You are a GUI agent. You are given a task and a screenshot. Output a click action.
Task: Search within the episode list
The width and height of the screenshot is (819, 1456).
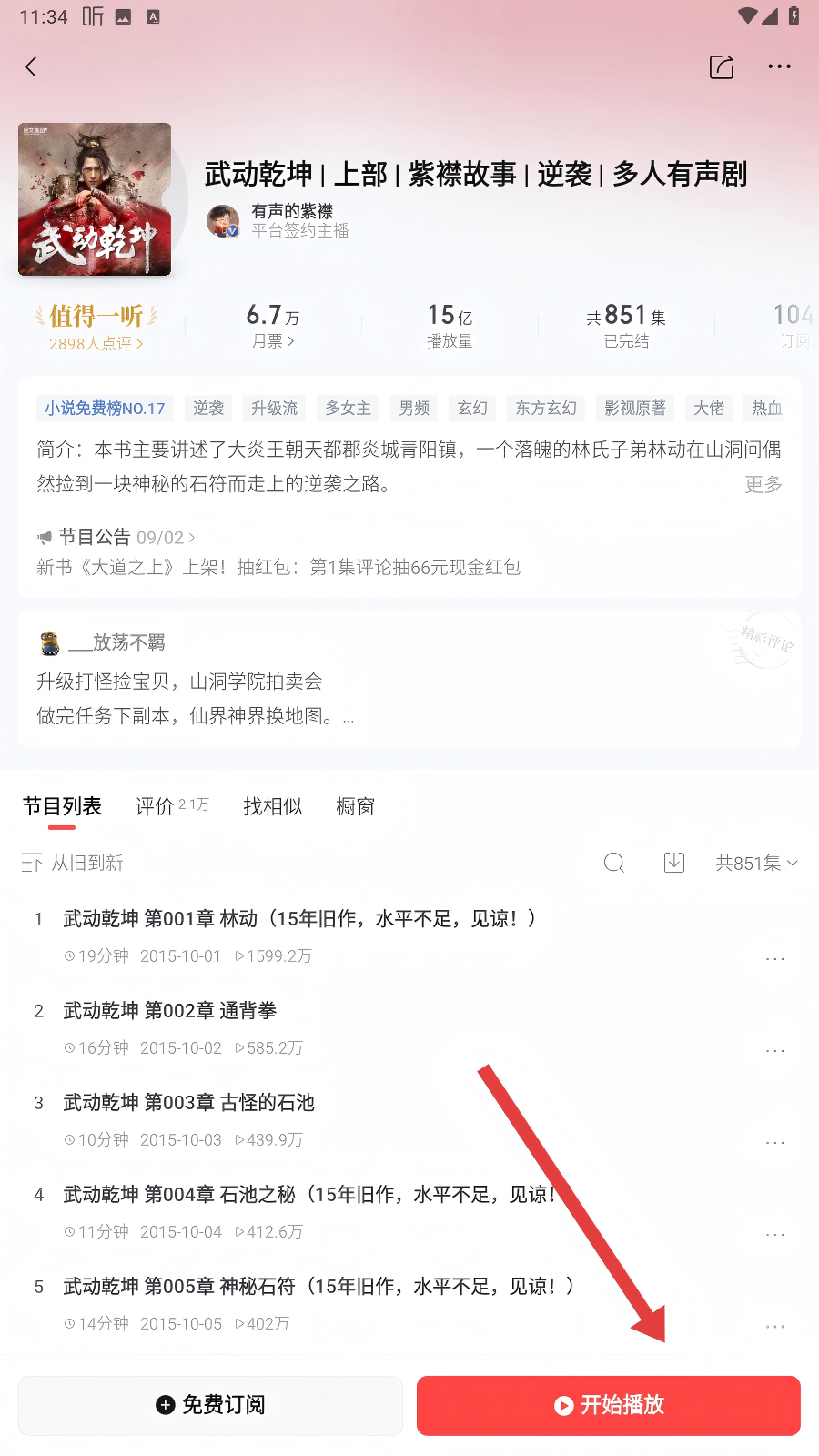click(x=614, y=863)
